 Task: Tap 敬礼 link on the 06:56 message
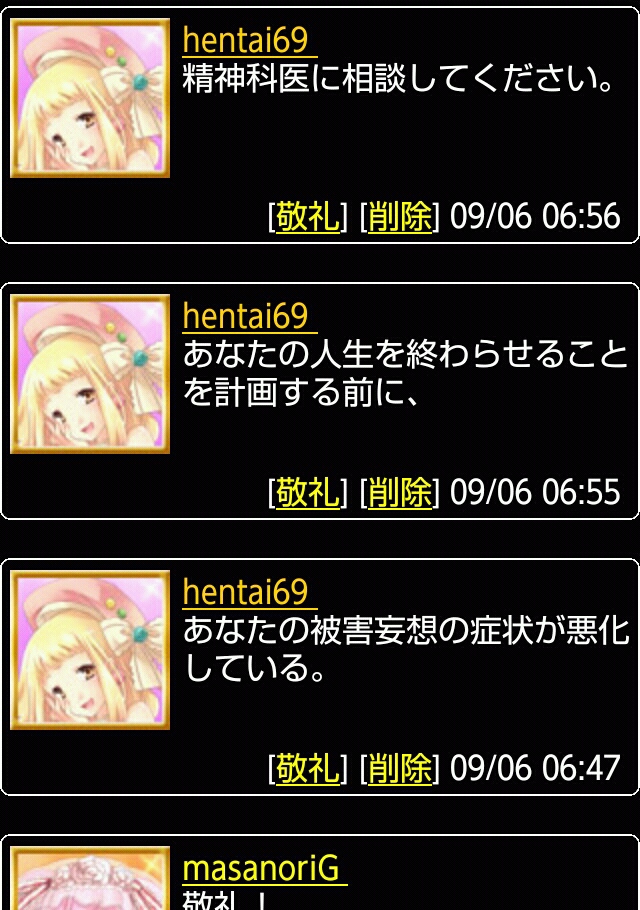click(307, 216)
